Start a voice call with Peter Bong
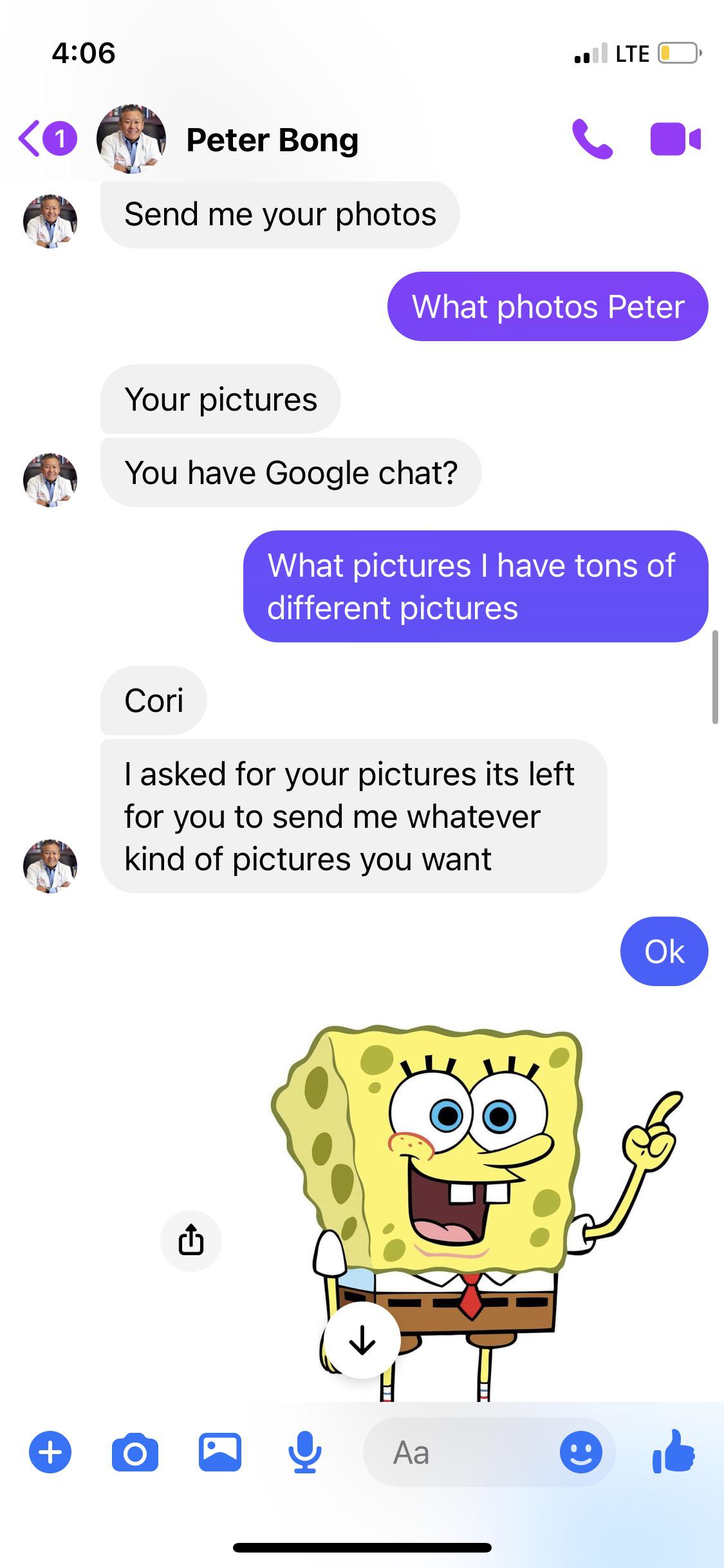The height and width of the screenshot is (1568, 724). point(592,139)
